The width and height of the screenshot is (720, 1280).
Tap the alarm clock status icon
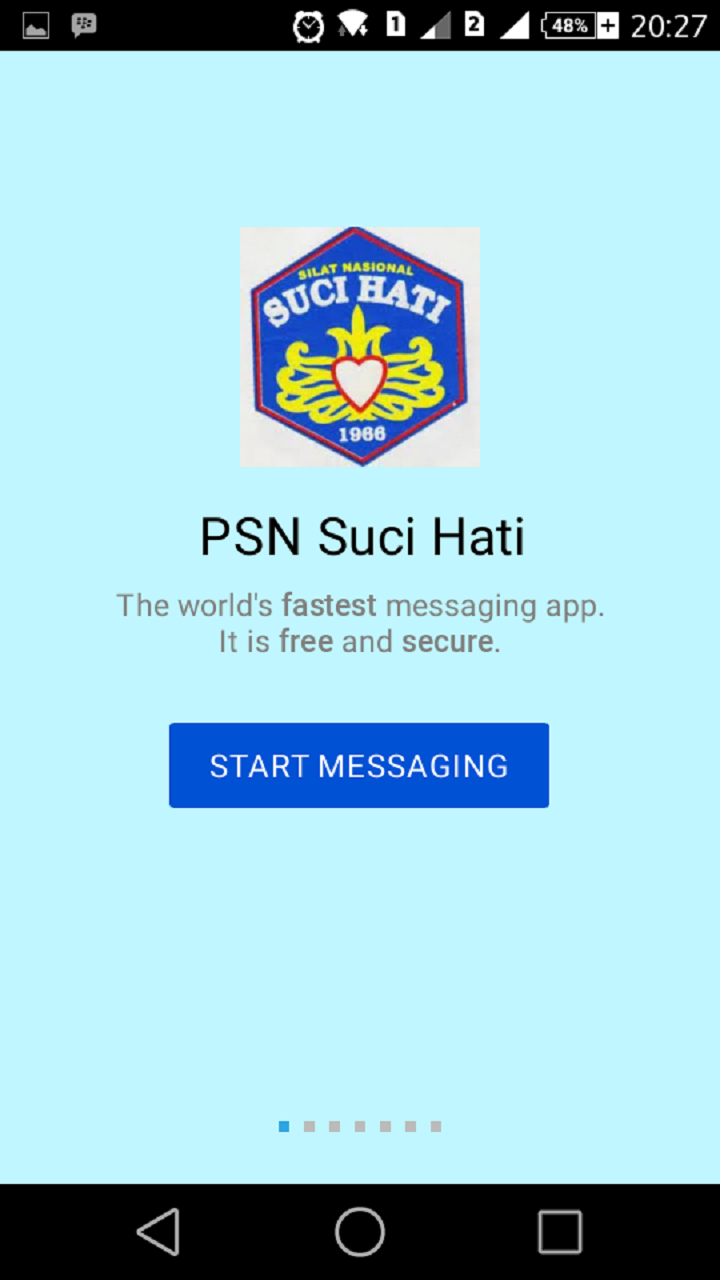pyautogui.click(x=308, y=26)
